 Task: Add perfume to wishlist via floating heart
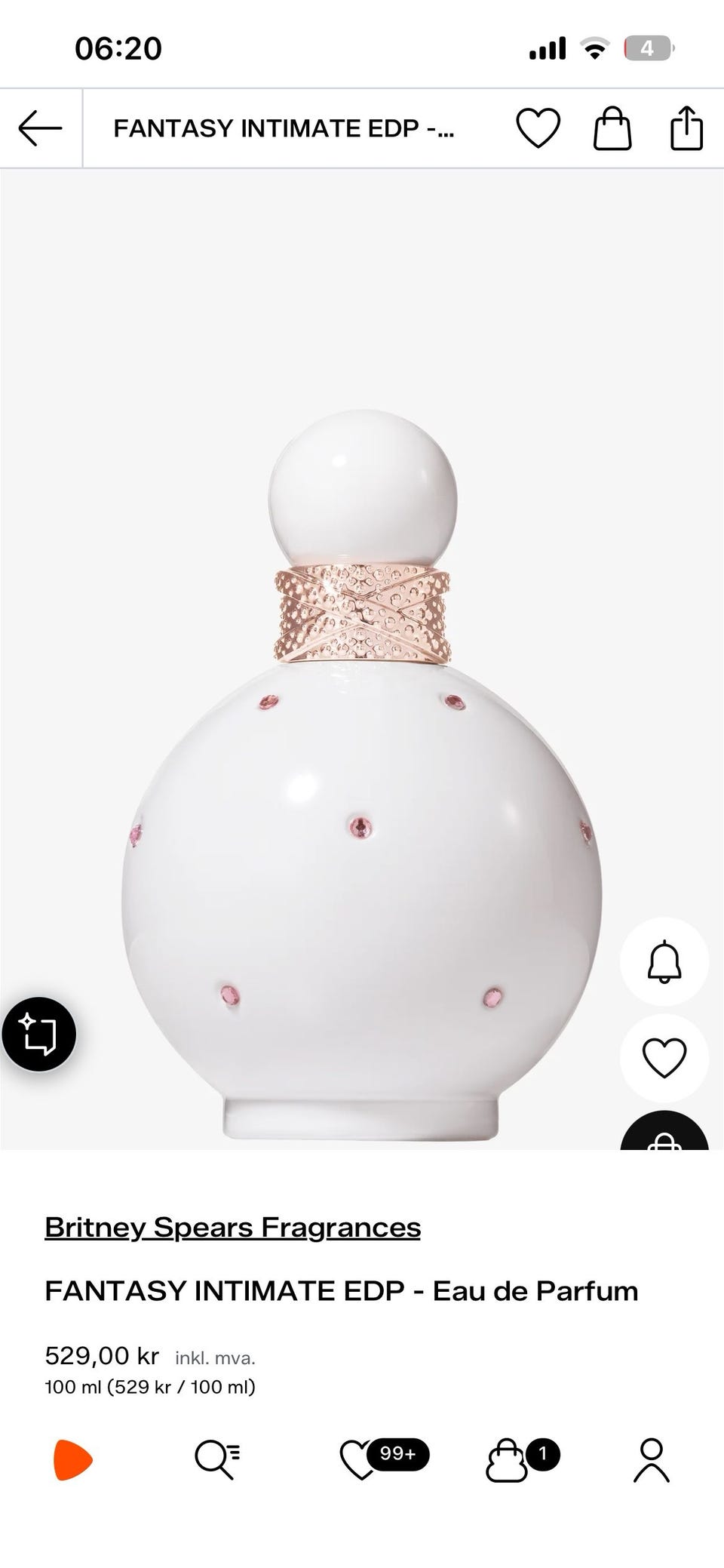pyautogui.click(x=664, y=1058)
